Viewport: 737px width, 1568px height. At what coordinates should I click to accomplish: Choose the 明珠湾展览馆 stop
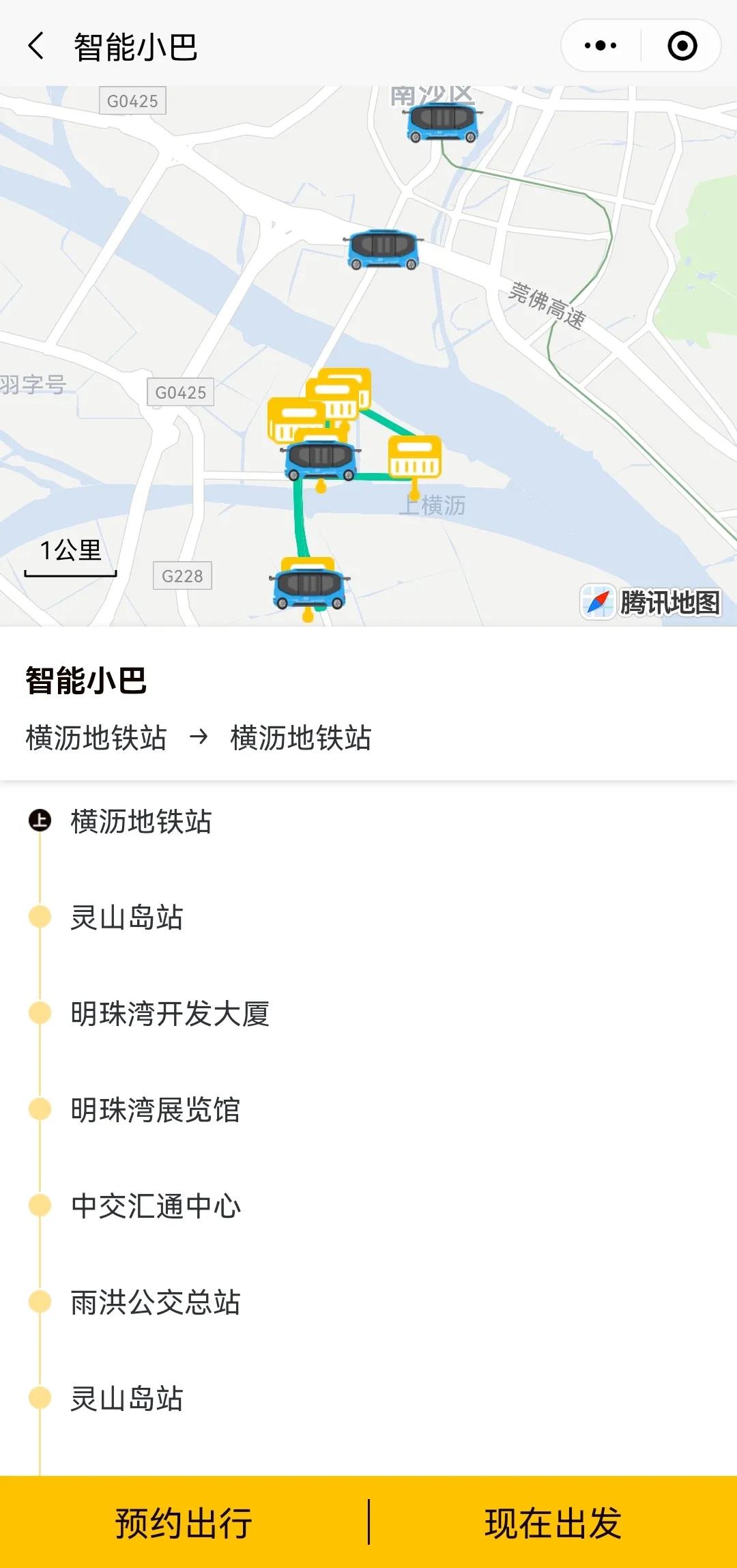156,1110
